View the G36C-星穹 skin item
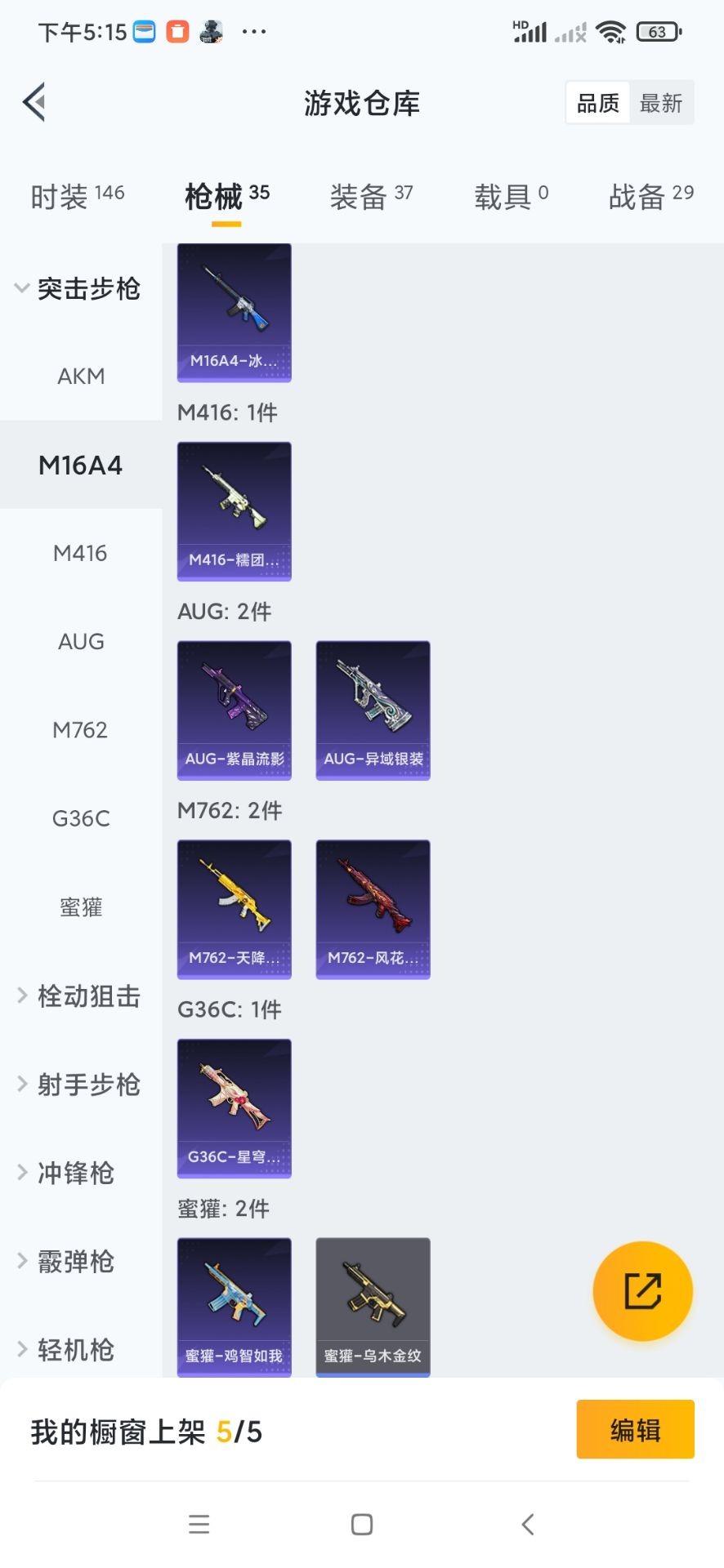The height and width of the screenshot is (1568, 724). pos(235,1108)
